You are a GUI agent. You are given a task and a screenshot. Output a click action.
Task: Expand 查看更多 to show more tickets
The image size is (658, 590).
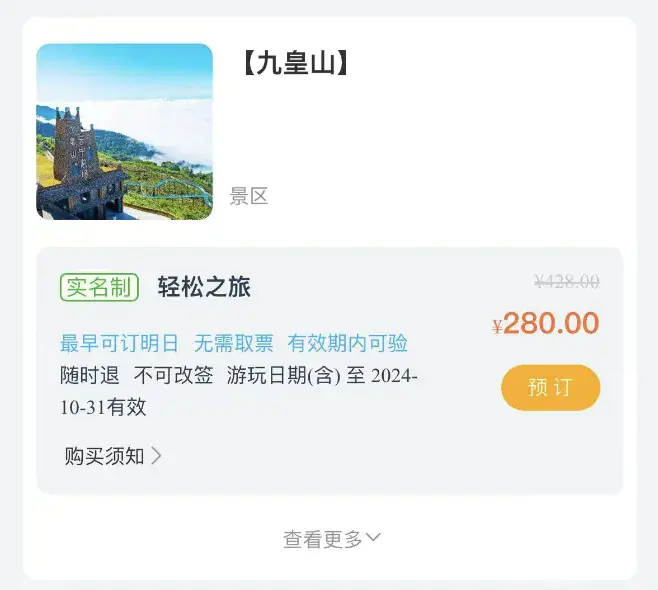(331, 539)
